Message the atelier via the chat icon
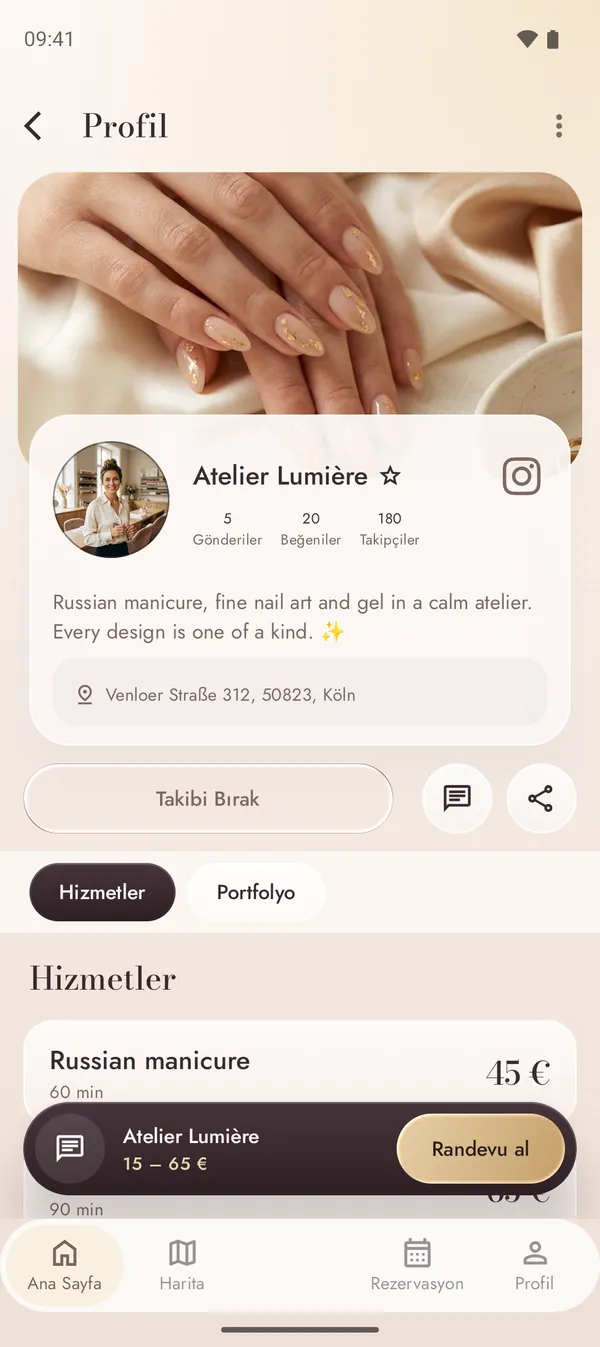This screenshot has height=1347, width=600. (x=457, y=798)
